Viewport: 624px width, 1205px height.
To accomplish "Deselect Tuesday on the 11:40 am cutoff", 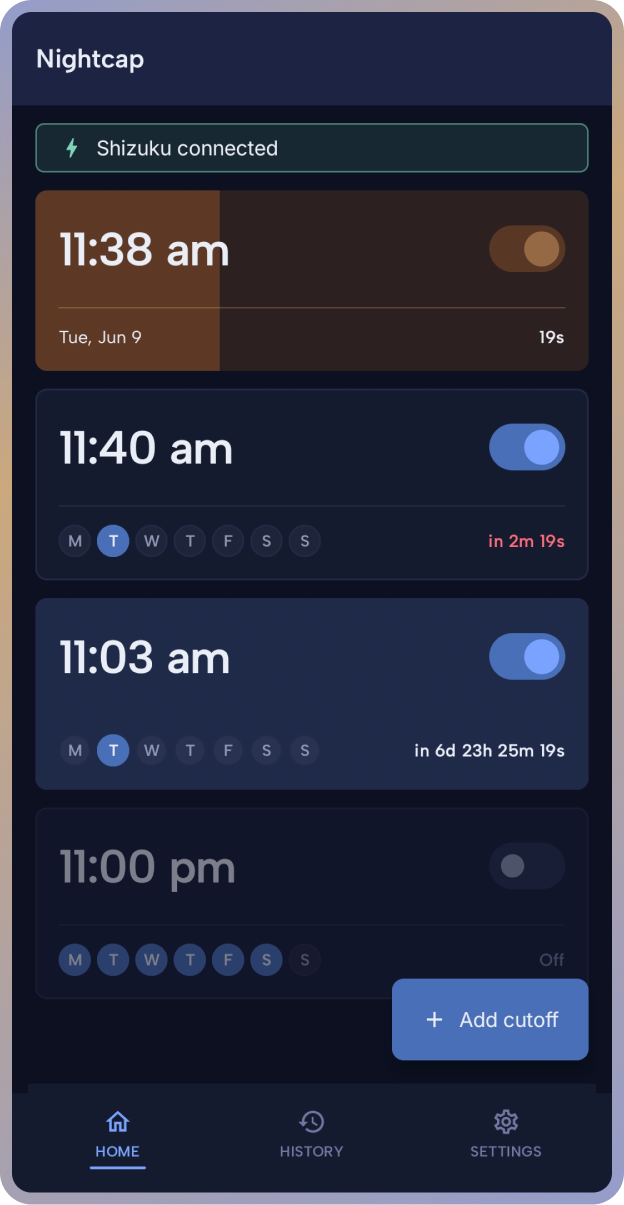I will point(113,541).
